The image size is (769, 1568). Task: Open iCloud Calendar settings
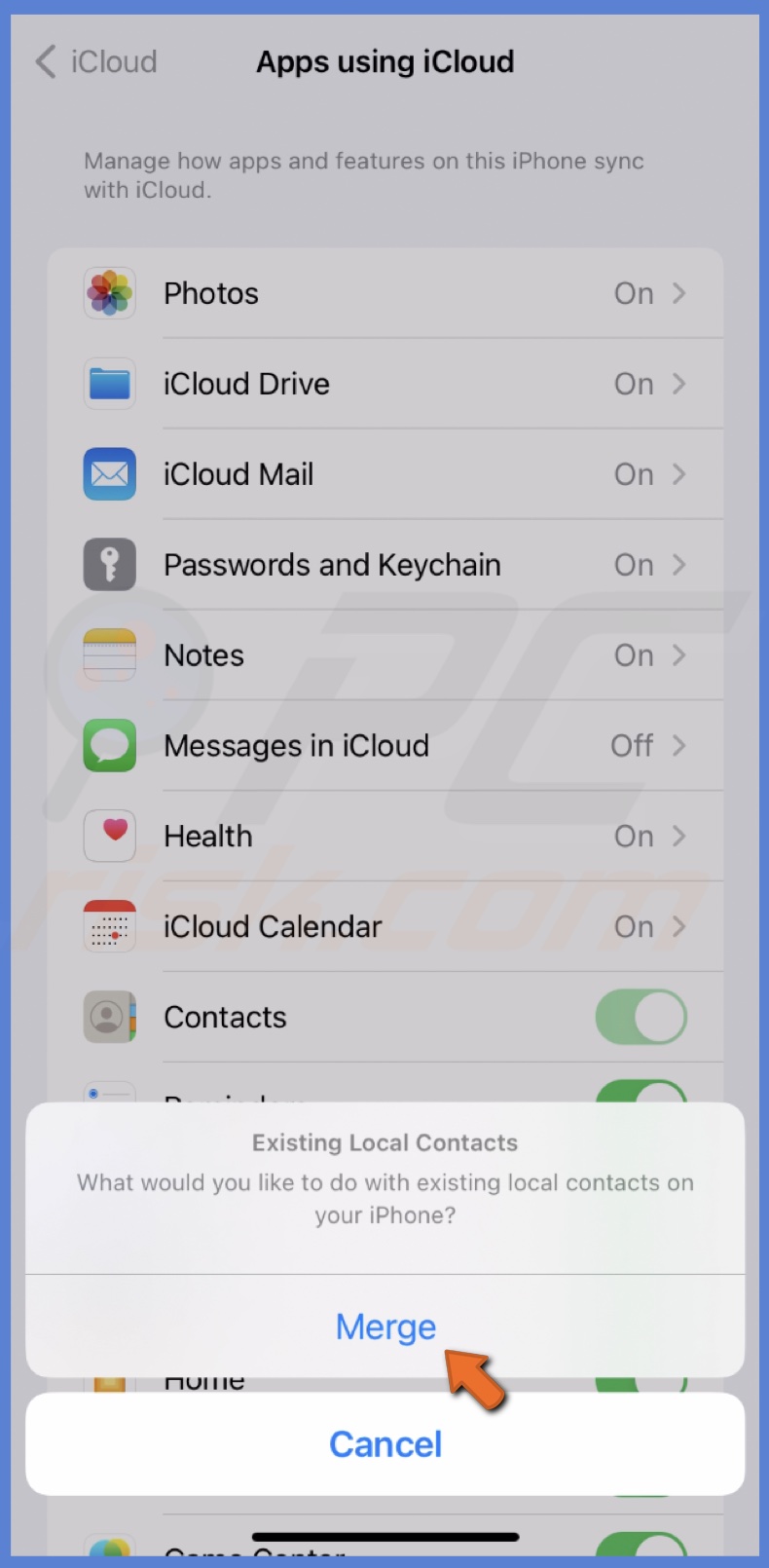384,927
